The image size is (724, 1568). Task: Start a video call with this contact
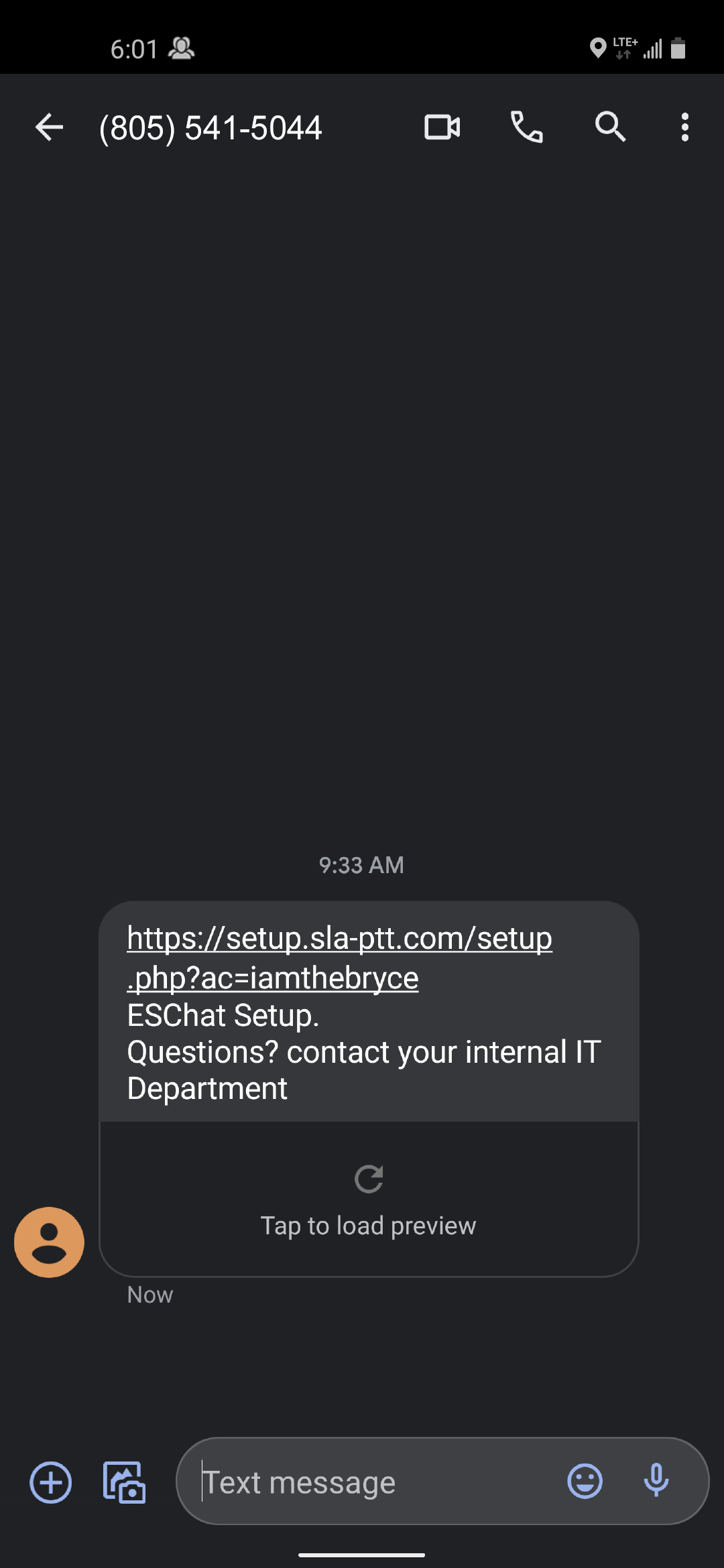pos(442,127)
